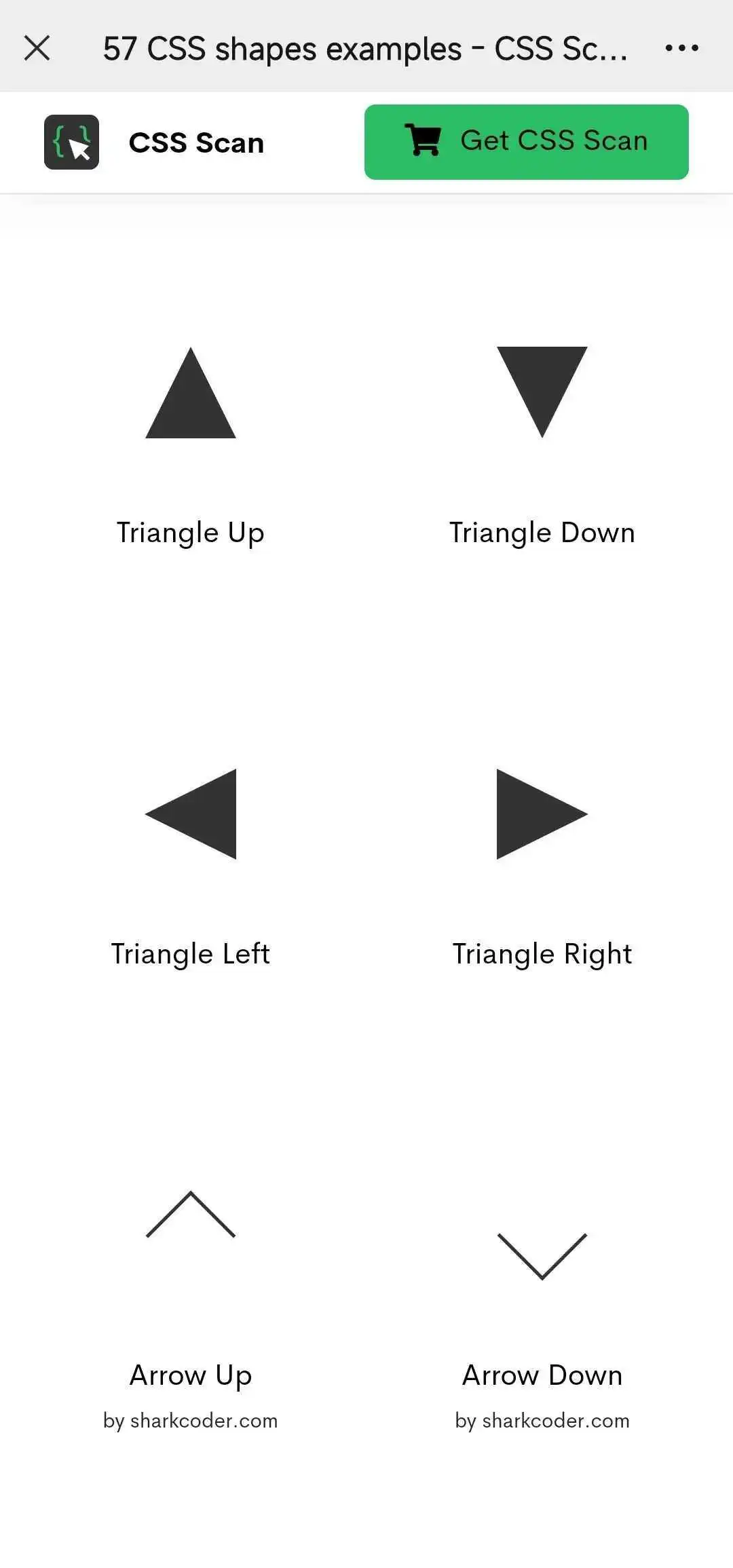Go to the CSS Scan home logo
733x1568 pixels.
click(72, 142)
